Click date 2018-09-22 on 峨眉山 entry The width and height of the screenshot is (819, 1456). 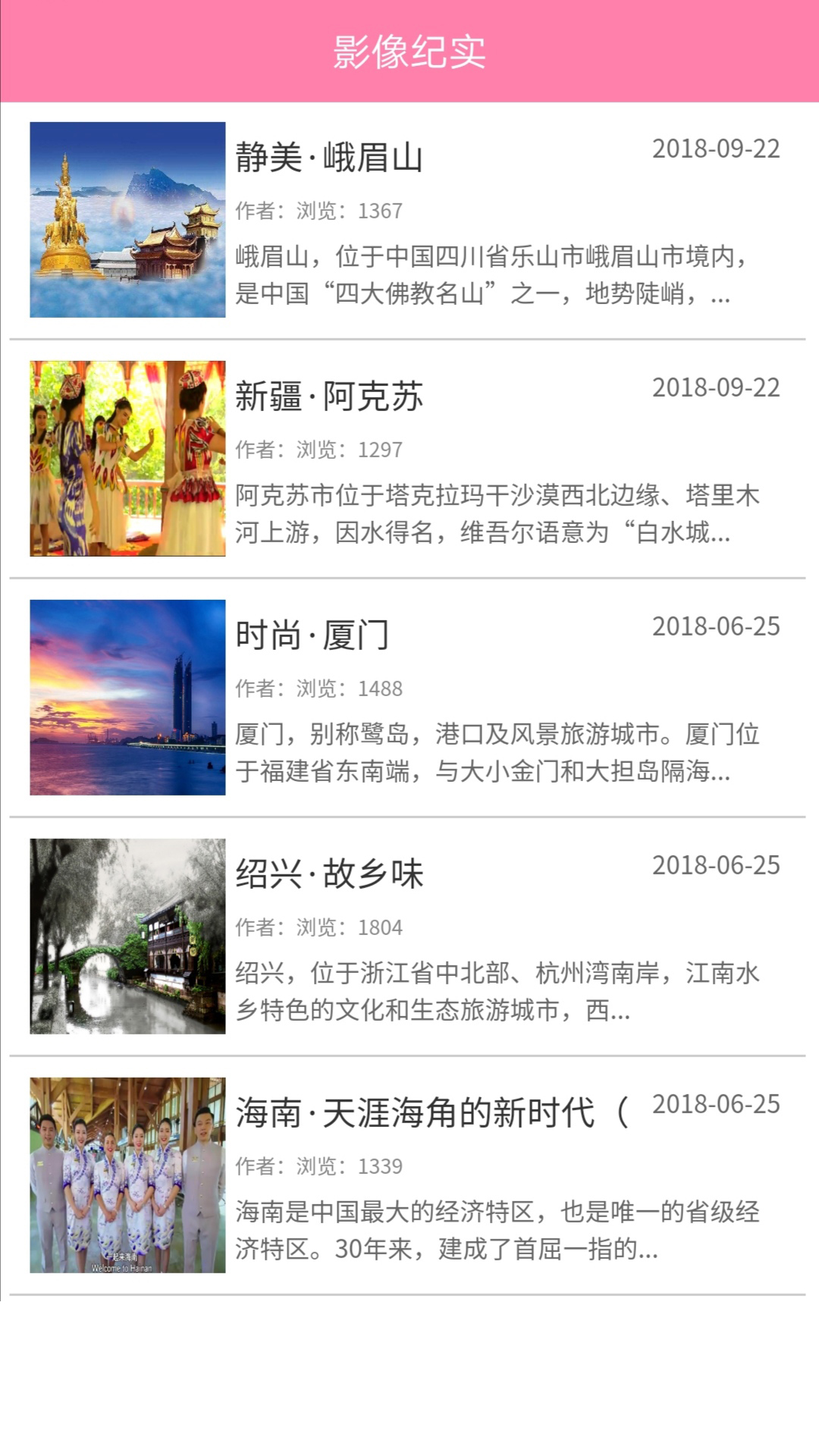[x=717, y=149]
